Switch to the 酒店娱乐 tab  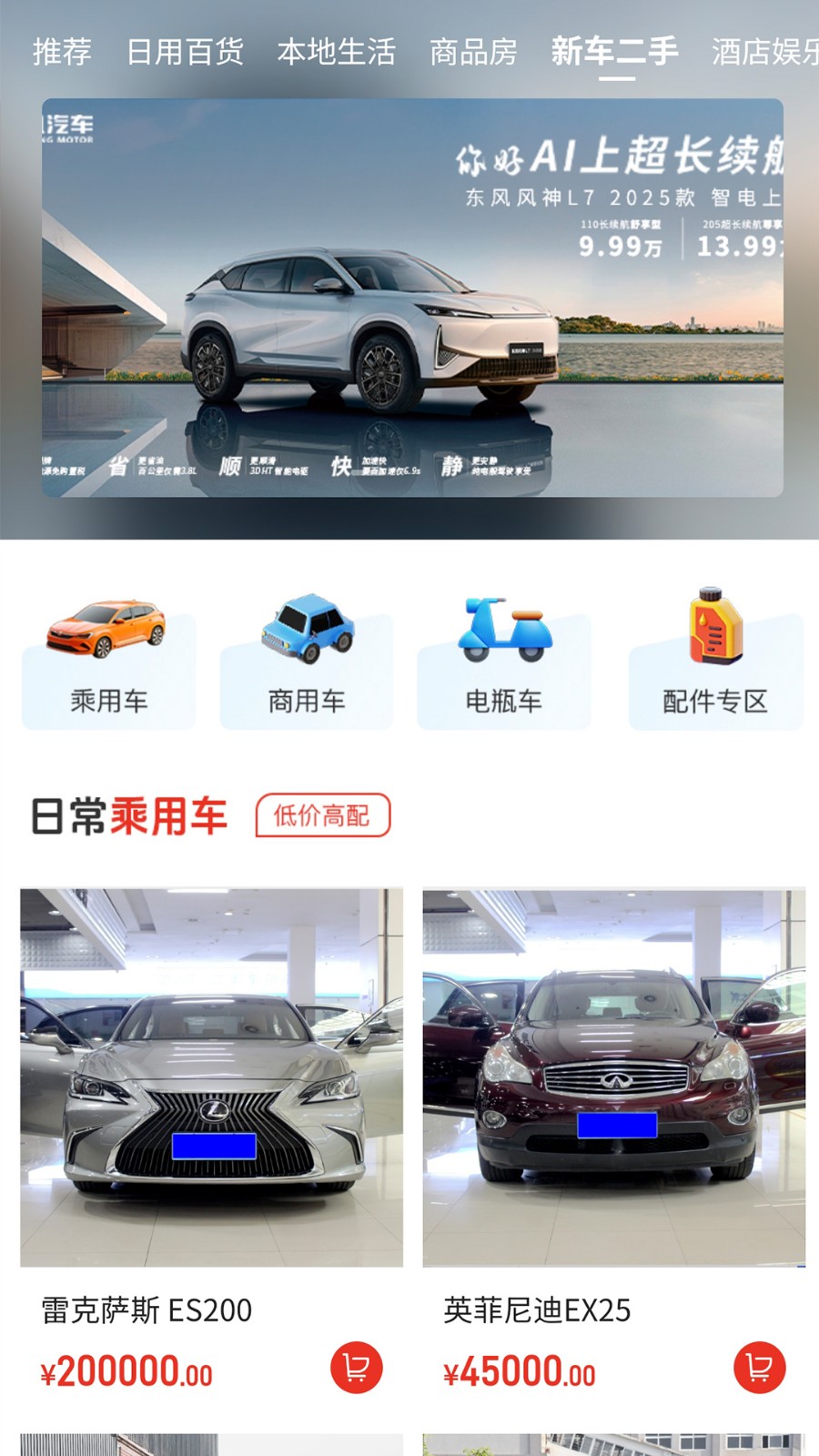764,52
